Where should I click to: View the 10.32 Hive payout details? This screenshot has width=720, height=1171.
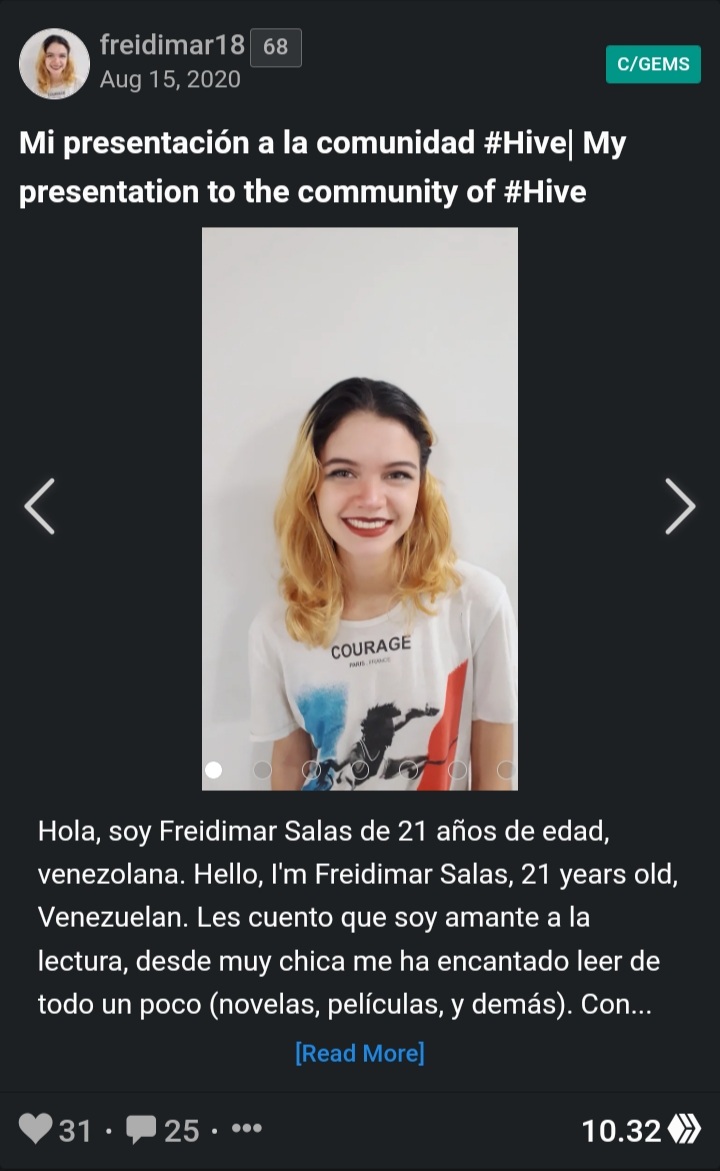click(x=640, y=1130)
